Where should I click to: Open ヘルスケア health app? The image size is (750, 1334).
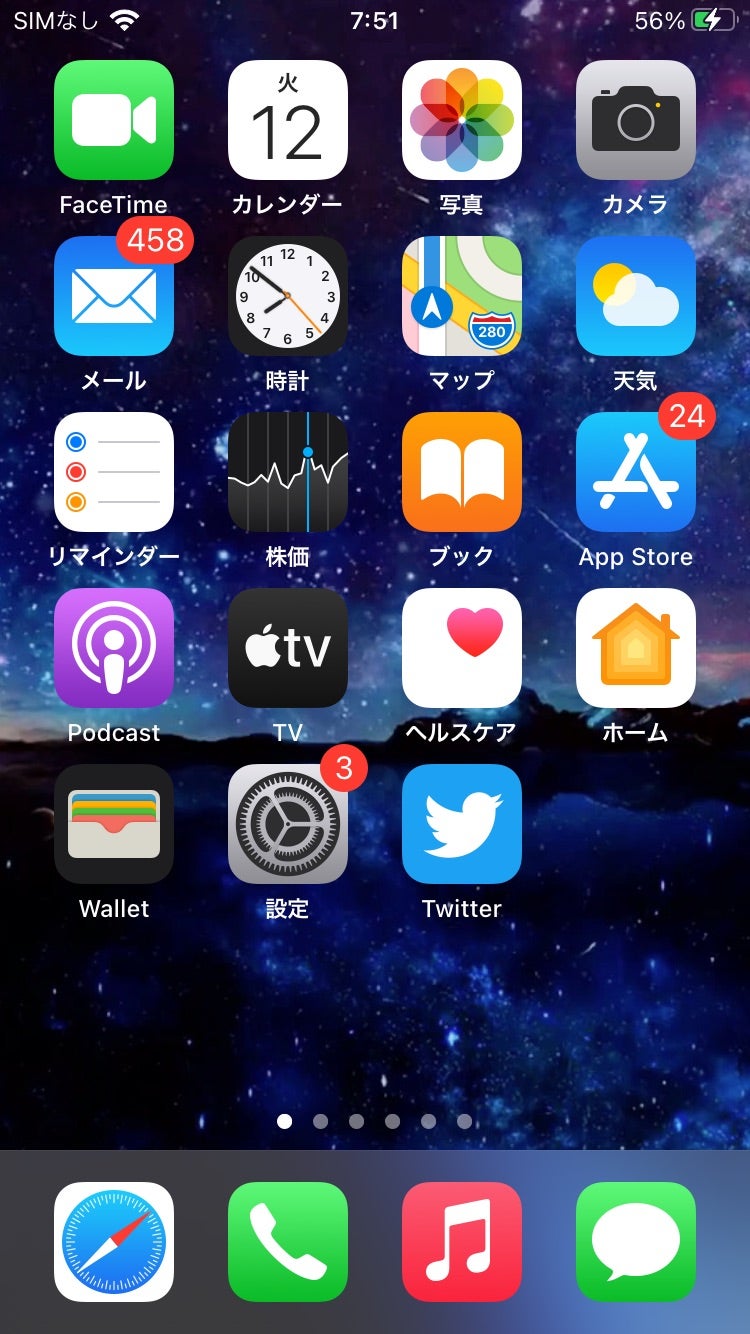coord(461,648)
